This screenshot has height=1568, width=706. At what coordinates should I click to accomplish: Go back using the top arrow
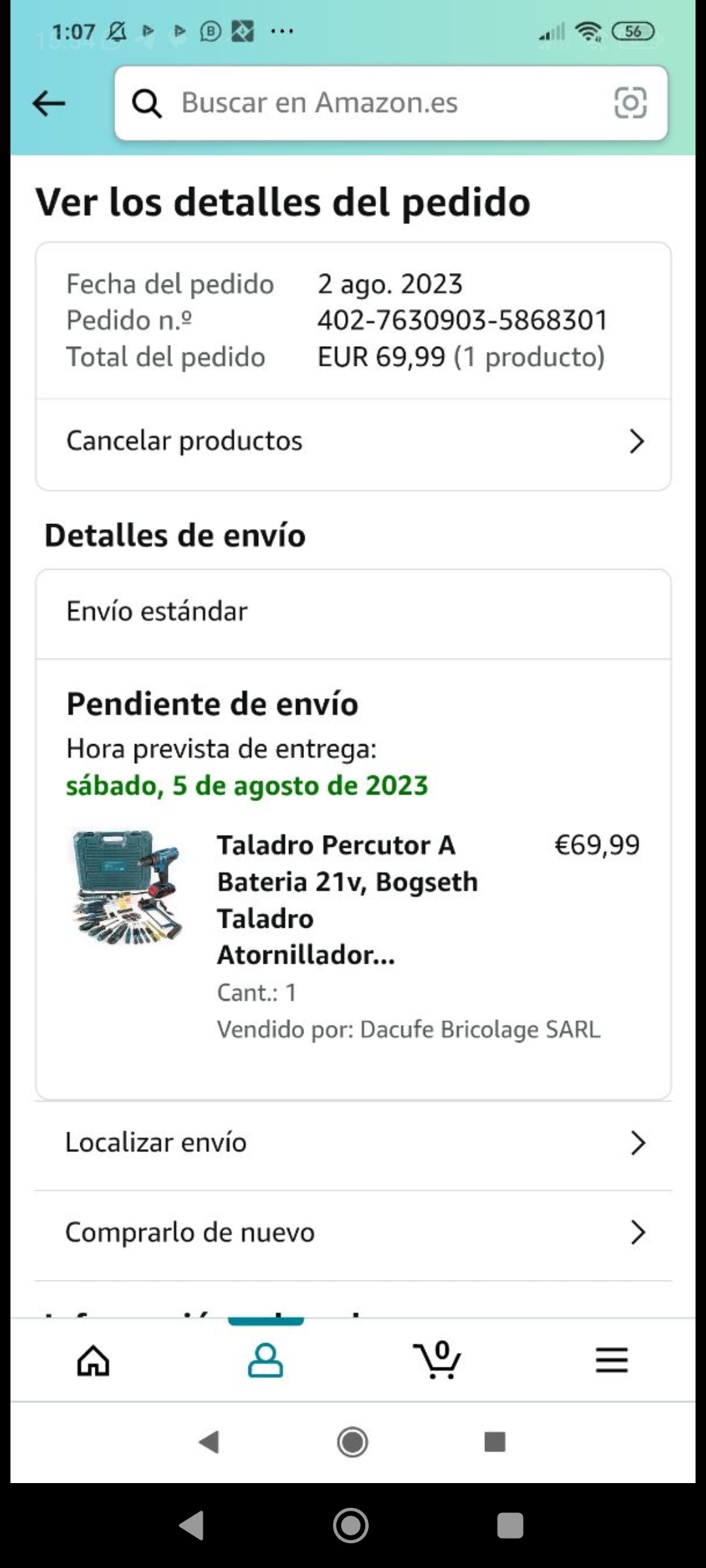[x=49, y=103]
